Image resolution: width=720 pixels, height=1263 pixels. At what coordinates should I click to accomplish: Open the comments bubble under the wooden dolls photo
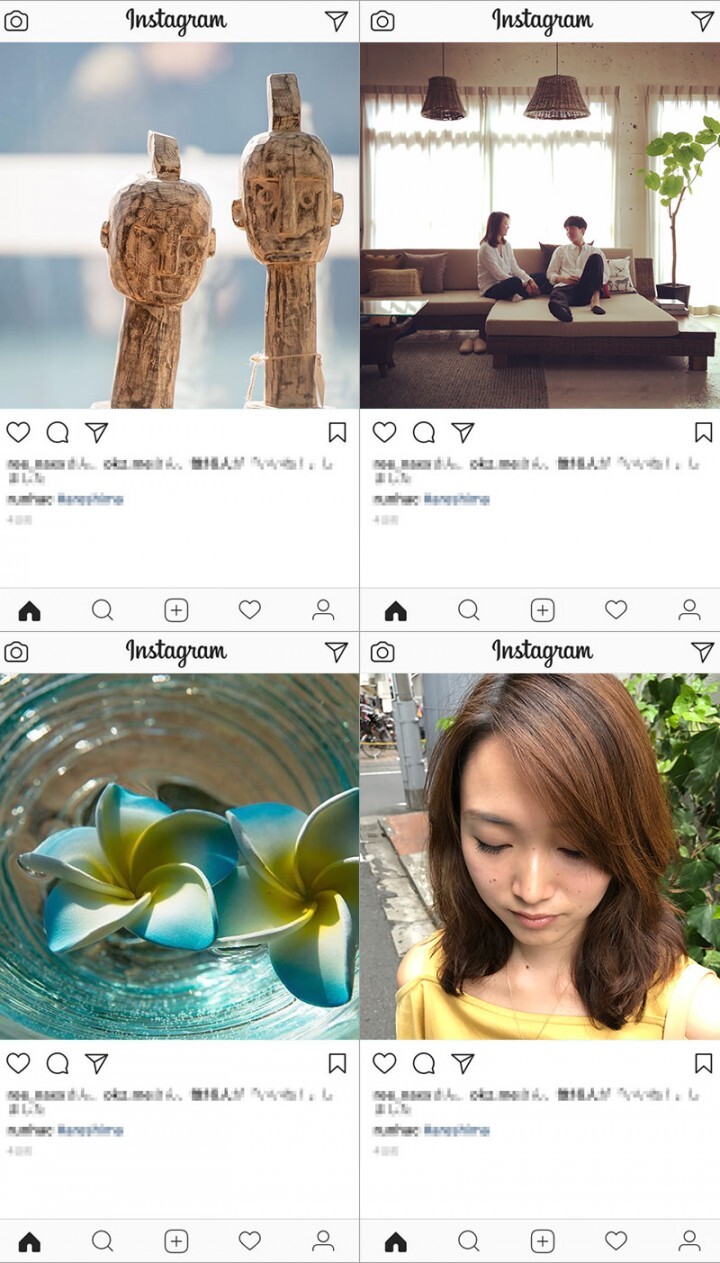point(57,432)
